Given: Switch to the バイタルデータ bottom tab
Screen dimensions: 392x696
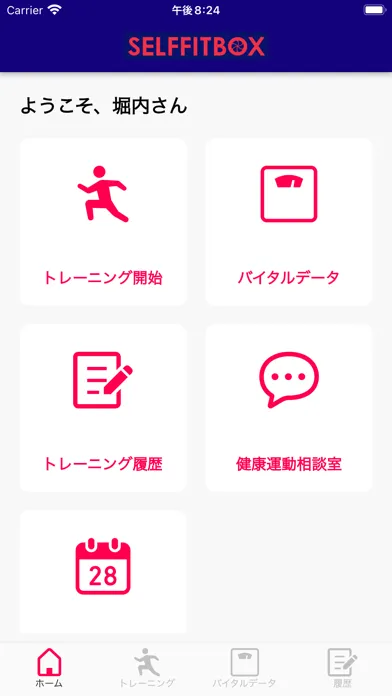Looking at the screenshot, I should click(x=245, y=668).
